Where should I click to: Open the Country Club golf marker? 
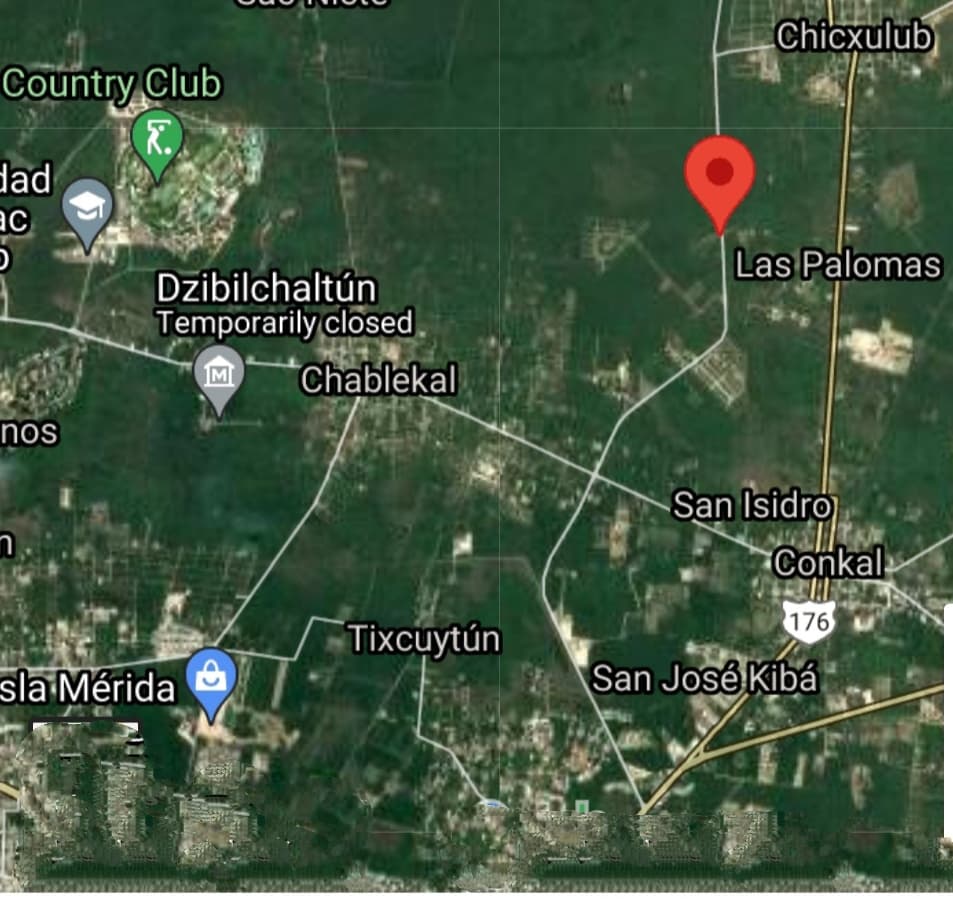point(157,140)
